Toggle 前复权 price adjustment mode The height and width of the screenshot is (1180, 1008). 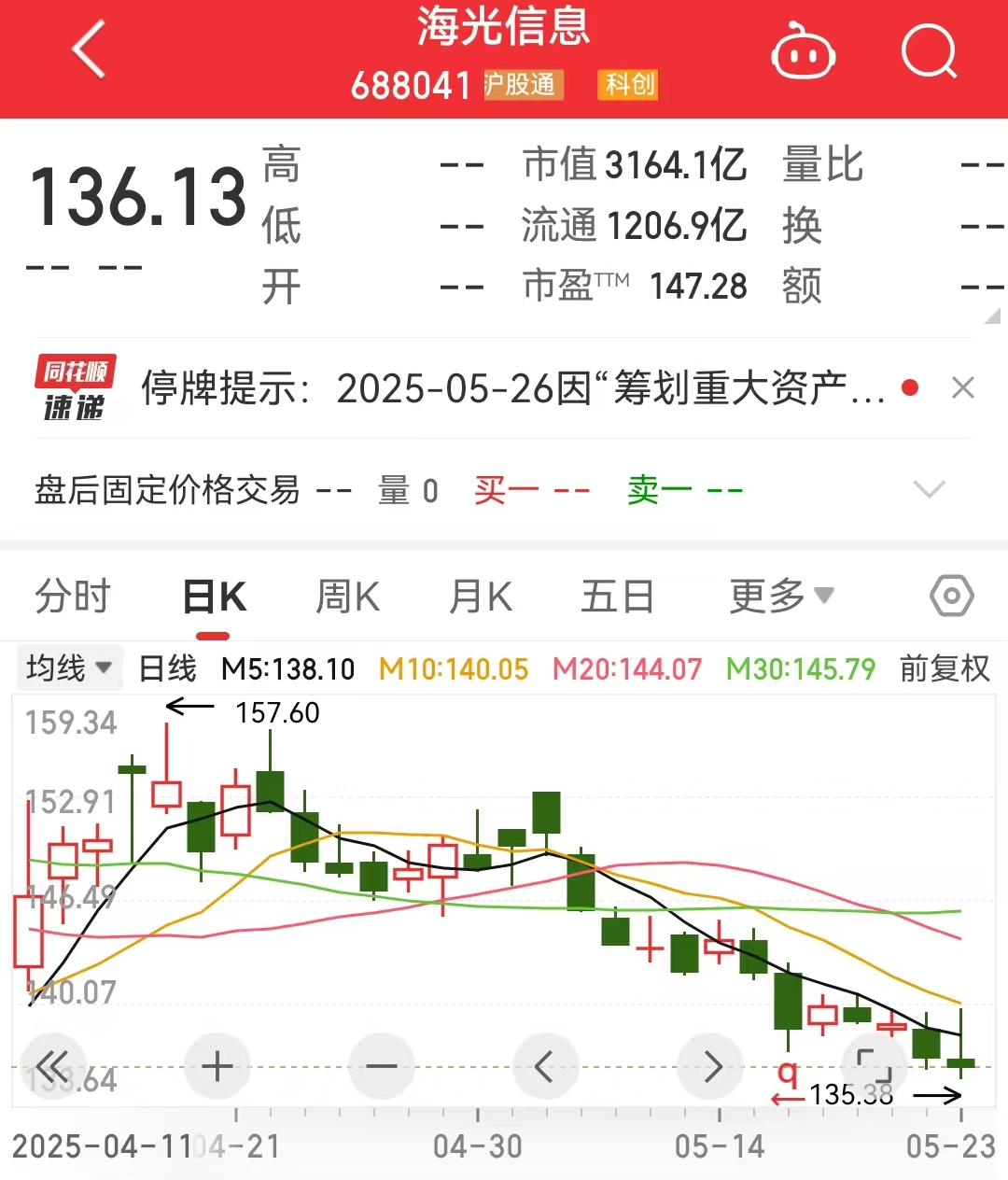coord(942,667)
